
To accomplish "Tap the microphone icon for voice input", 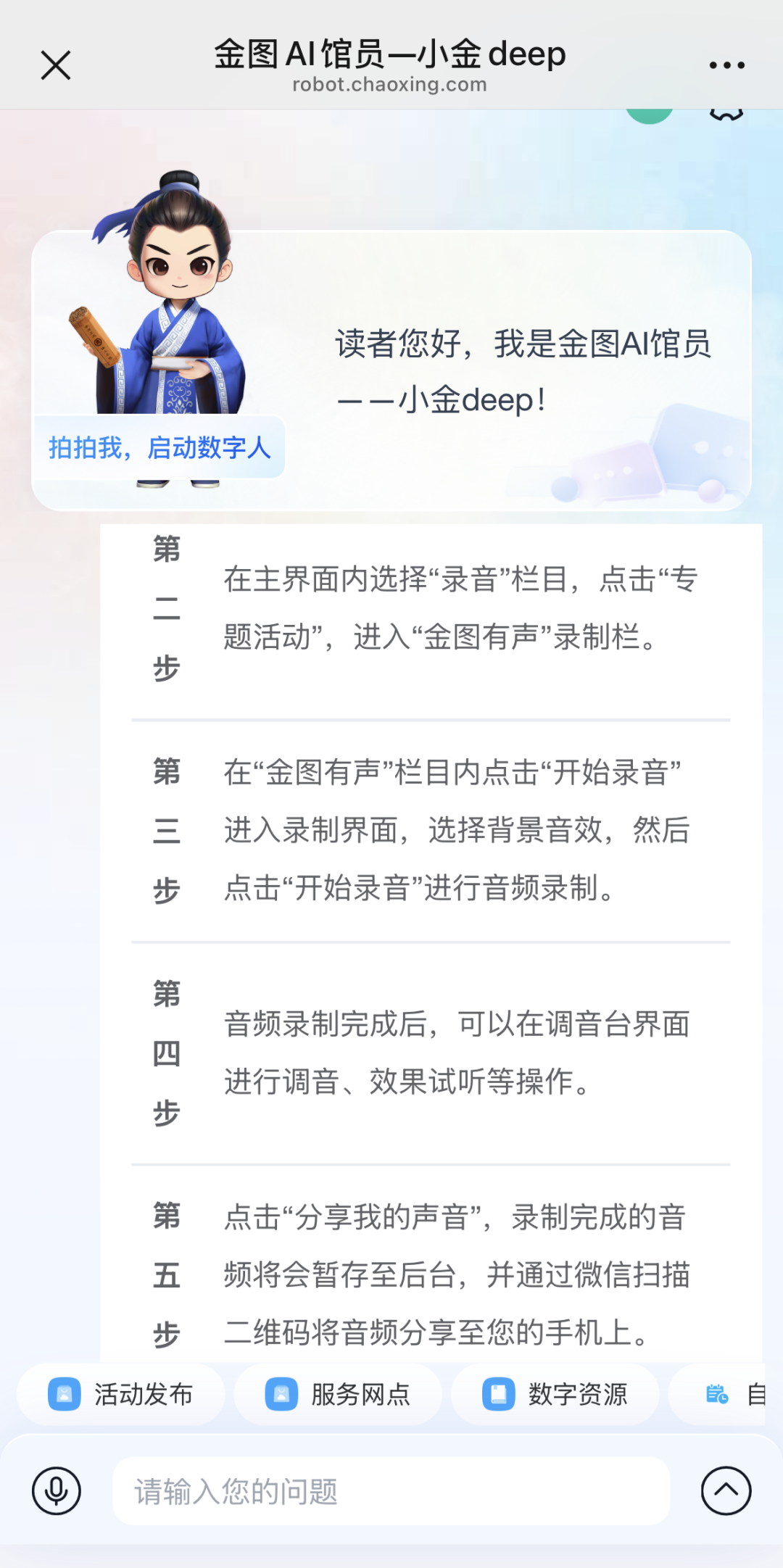I will (x=58, y=1491).
